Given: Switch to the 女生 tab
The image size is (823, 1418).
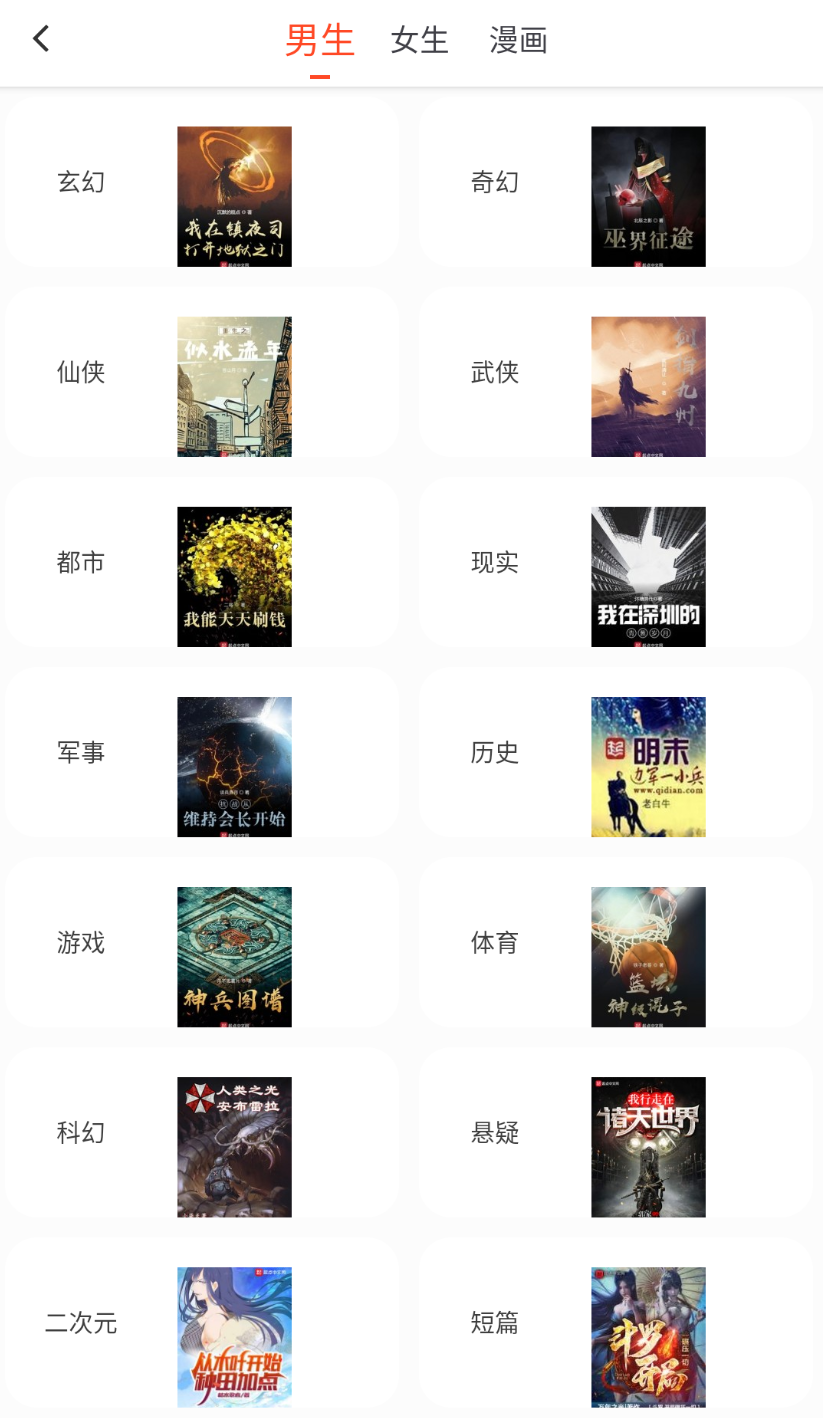Looking at the screenshot, I should point(419,41).
